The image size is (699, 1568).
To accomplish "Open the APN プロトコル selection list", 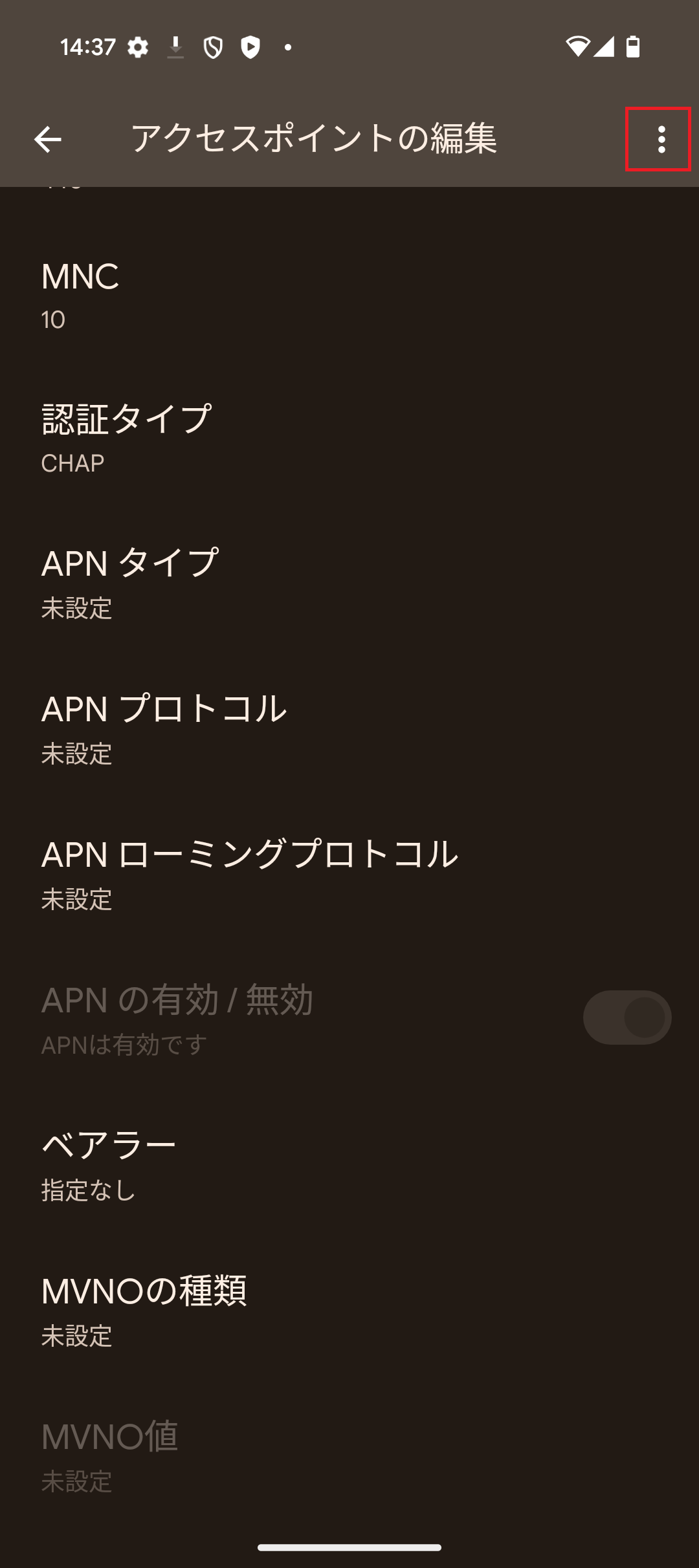I will click(x=259, y=724).
